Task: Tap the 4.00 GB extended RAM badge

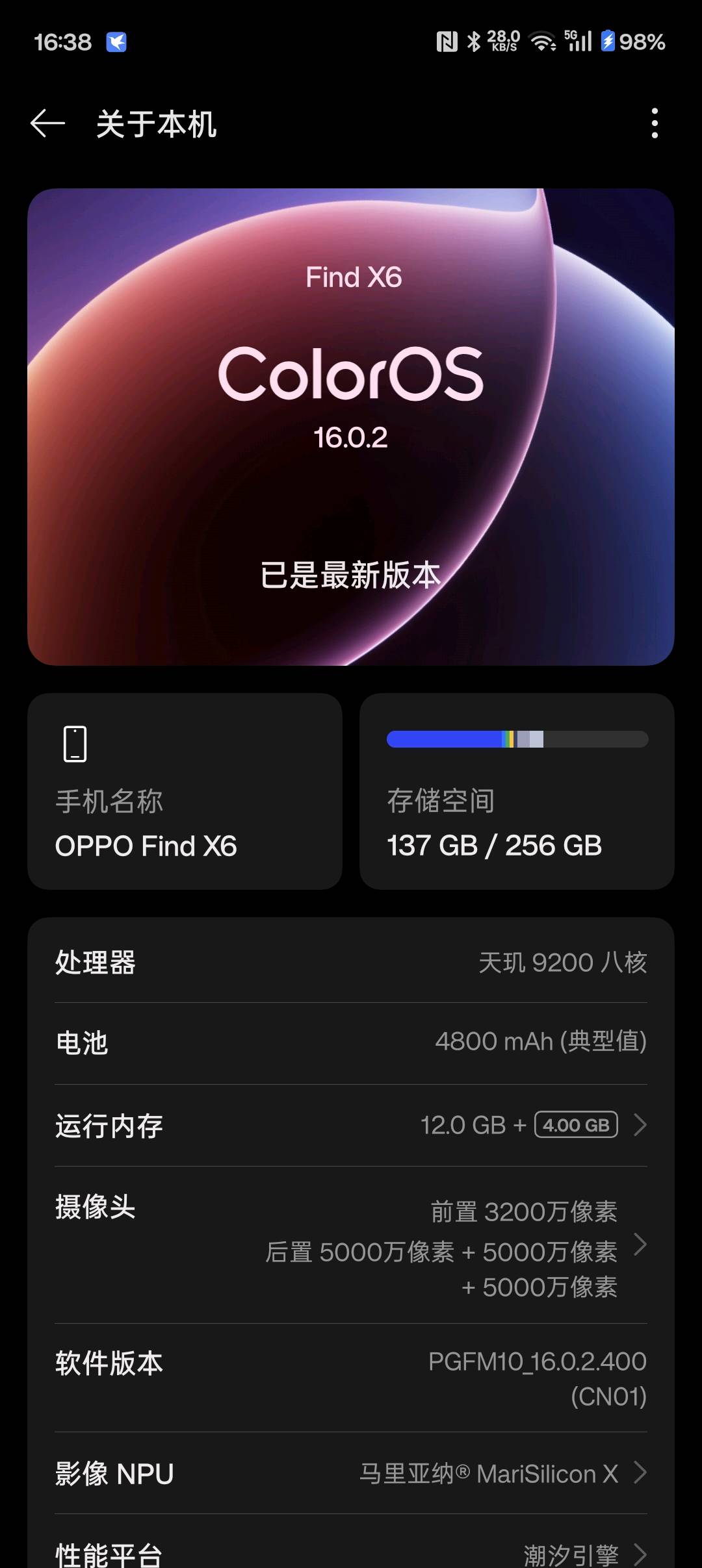Action: pyautogui.click(x=575, y=1126)
